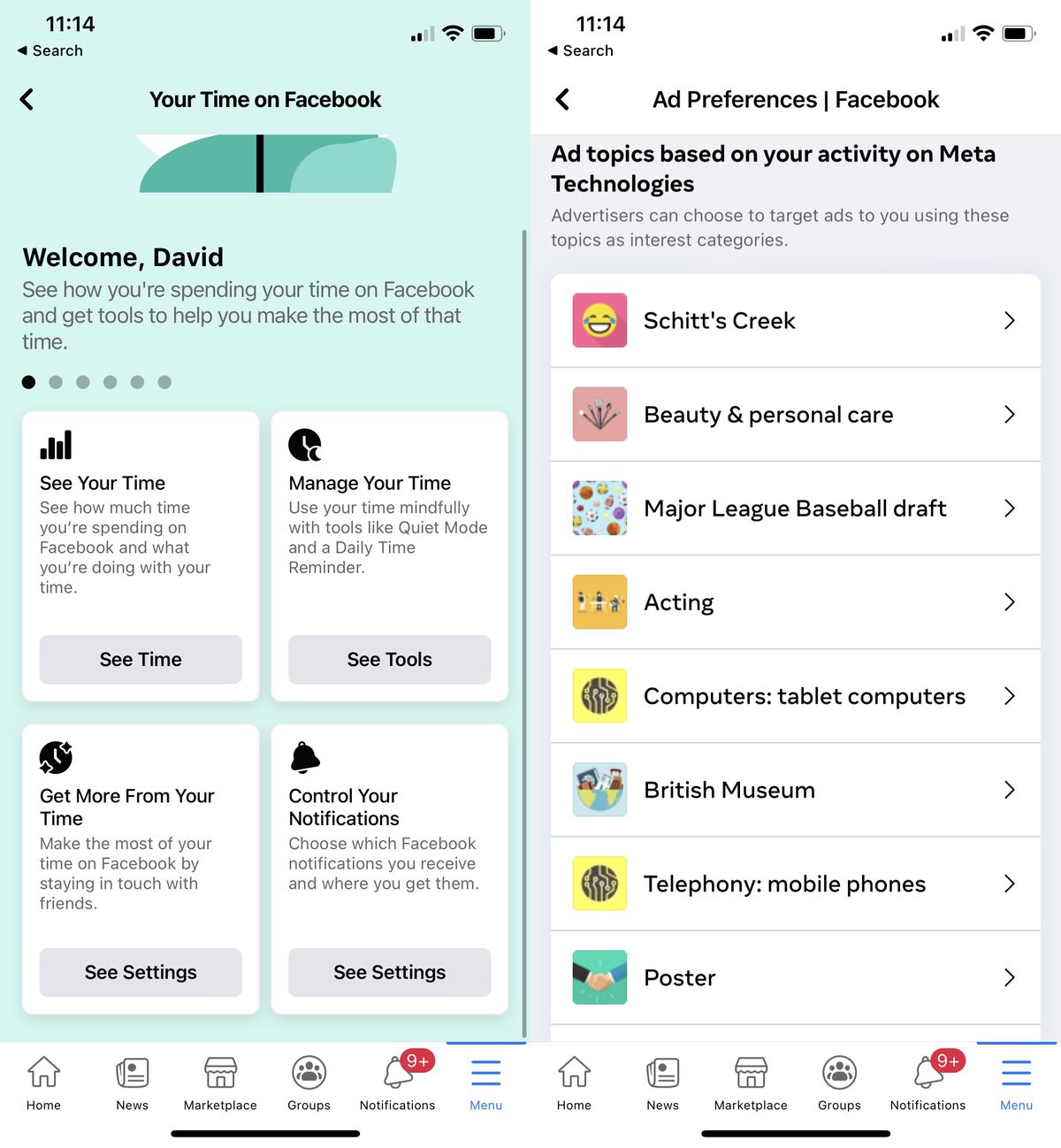1061x1148 pixels.
Task: View Computers: tablet computers topic
Action: tap(795, 696)
